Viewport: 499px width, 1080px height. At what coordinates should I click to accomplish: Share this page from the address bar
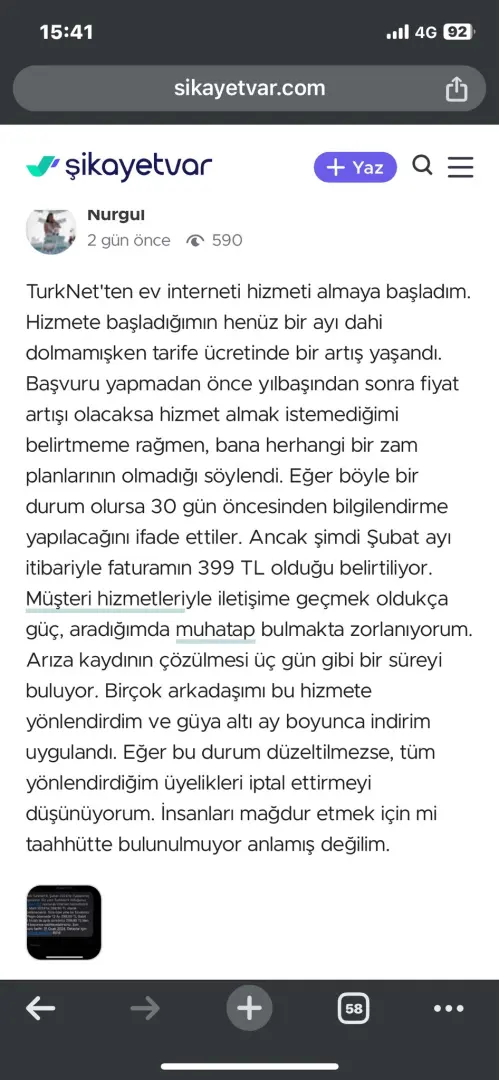pos(456,88)
